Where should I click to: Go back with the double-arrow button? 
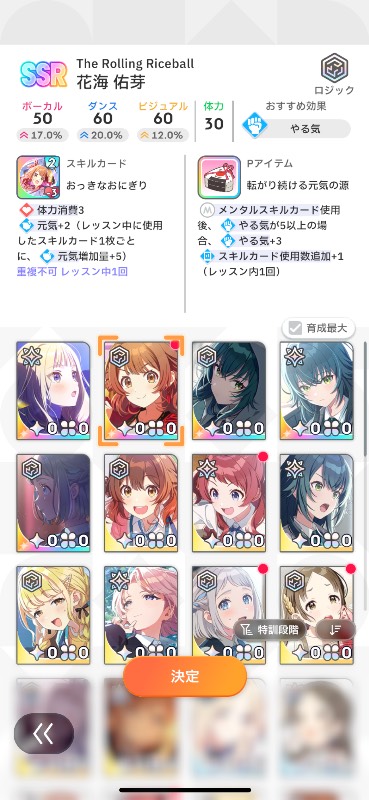click(44, 734)
